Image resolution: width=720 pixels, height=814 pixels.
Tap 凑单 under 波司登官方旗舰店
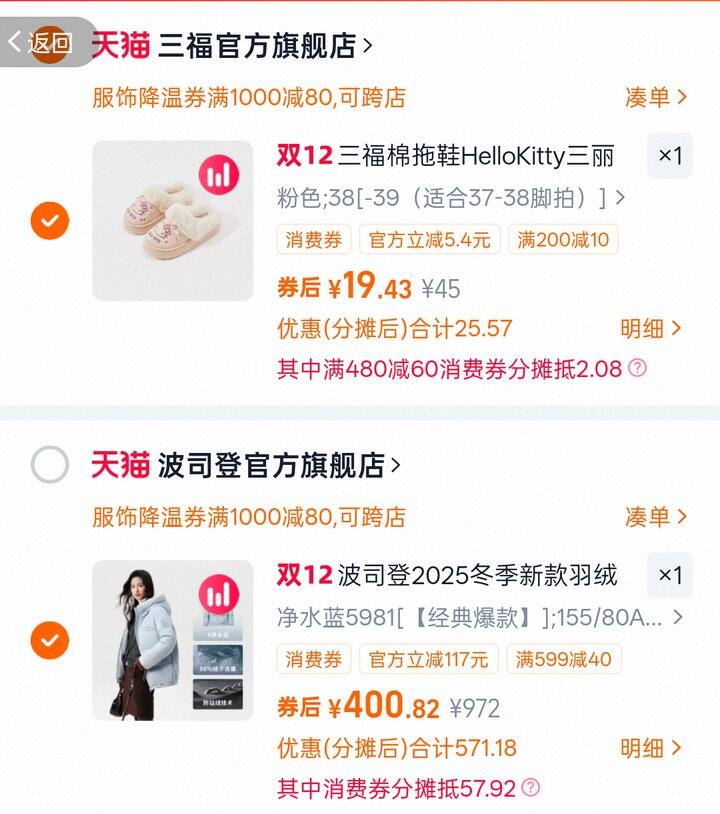656,517
